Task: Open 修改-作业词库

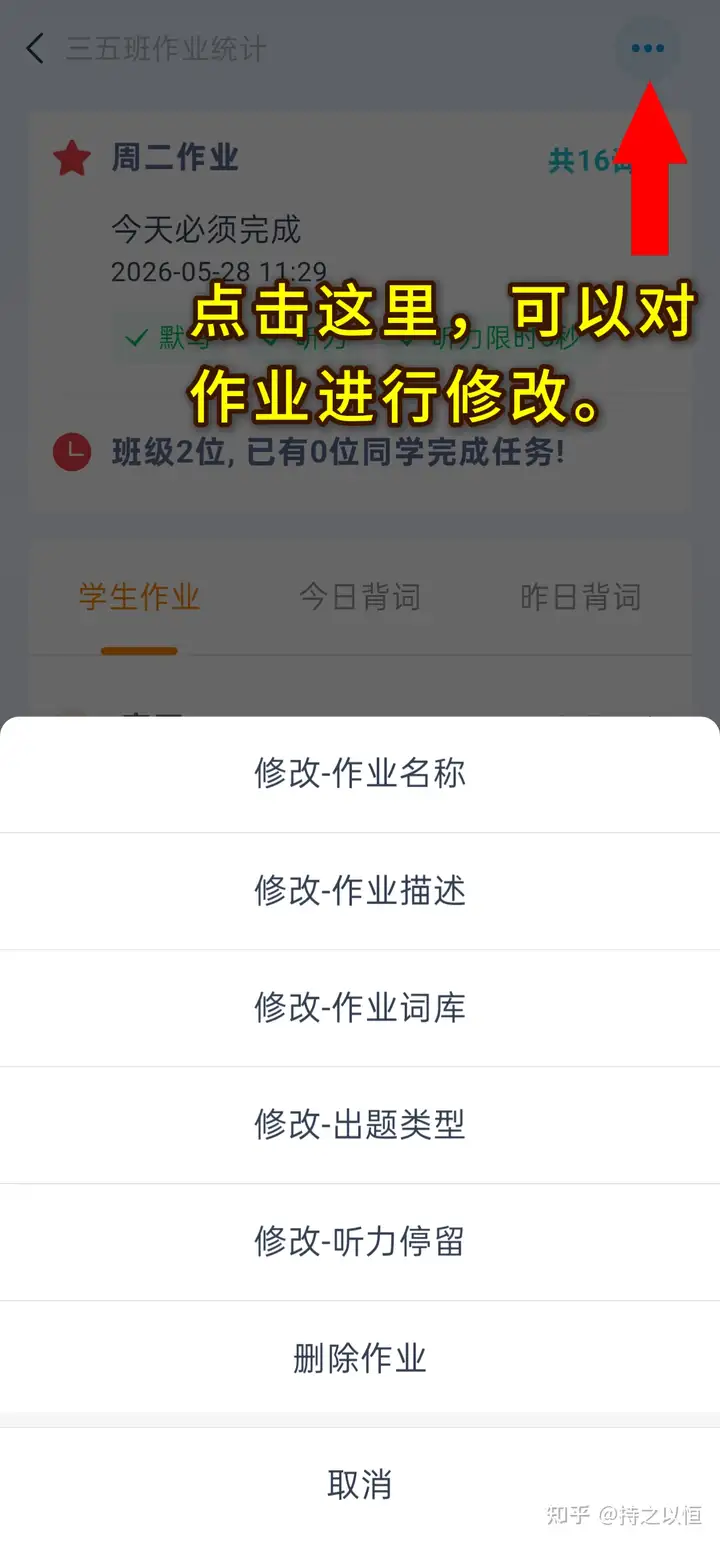Action: [360, 1008]
